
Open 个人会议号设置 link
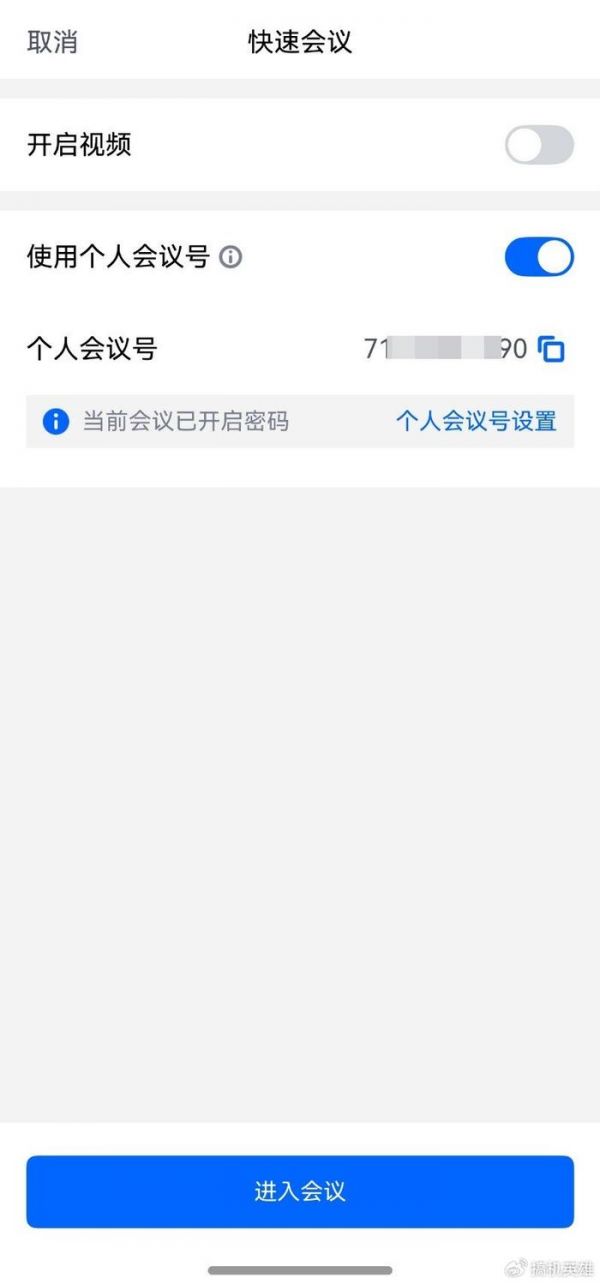coord(476,421)
